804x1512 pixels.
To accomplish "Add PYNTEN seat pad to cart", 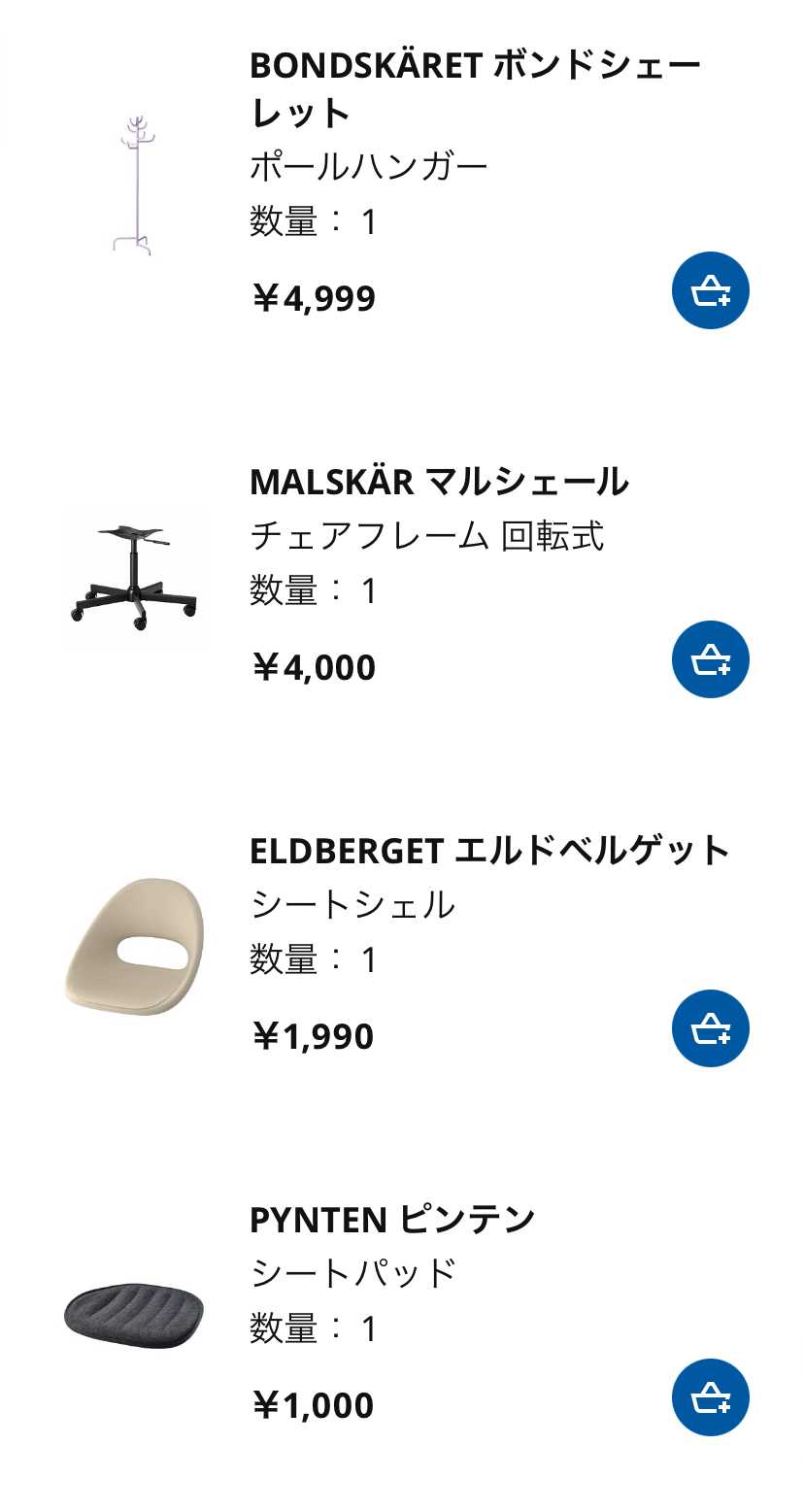I will tap(710, 1397).
